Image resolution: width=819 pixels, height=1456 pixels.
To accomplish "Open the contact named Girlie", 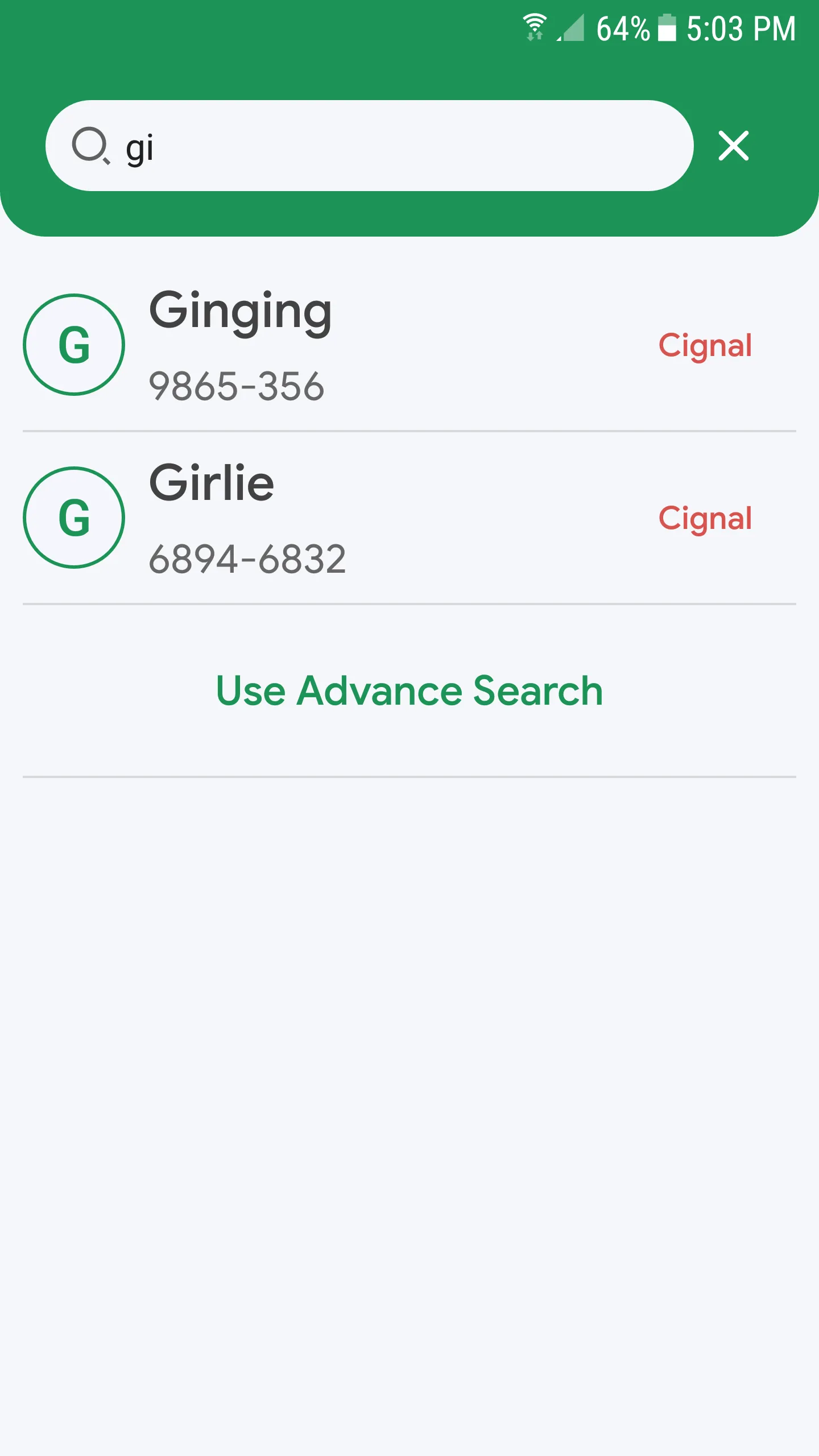I will click(211, 482).
